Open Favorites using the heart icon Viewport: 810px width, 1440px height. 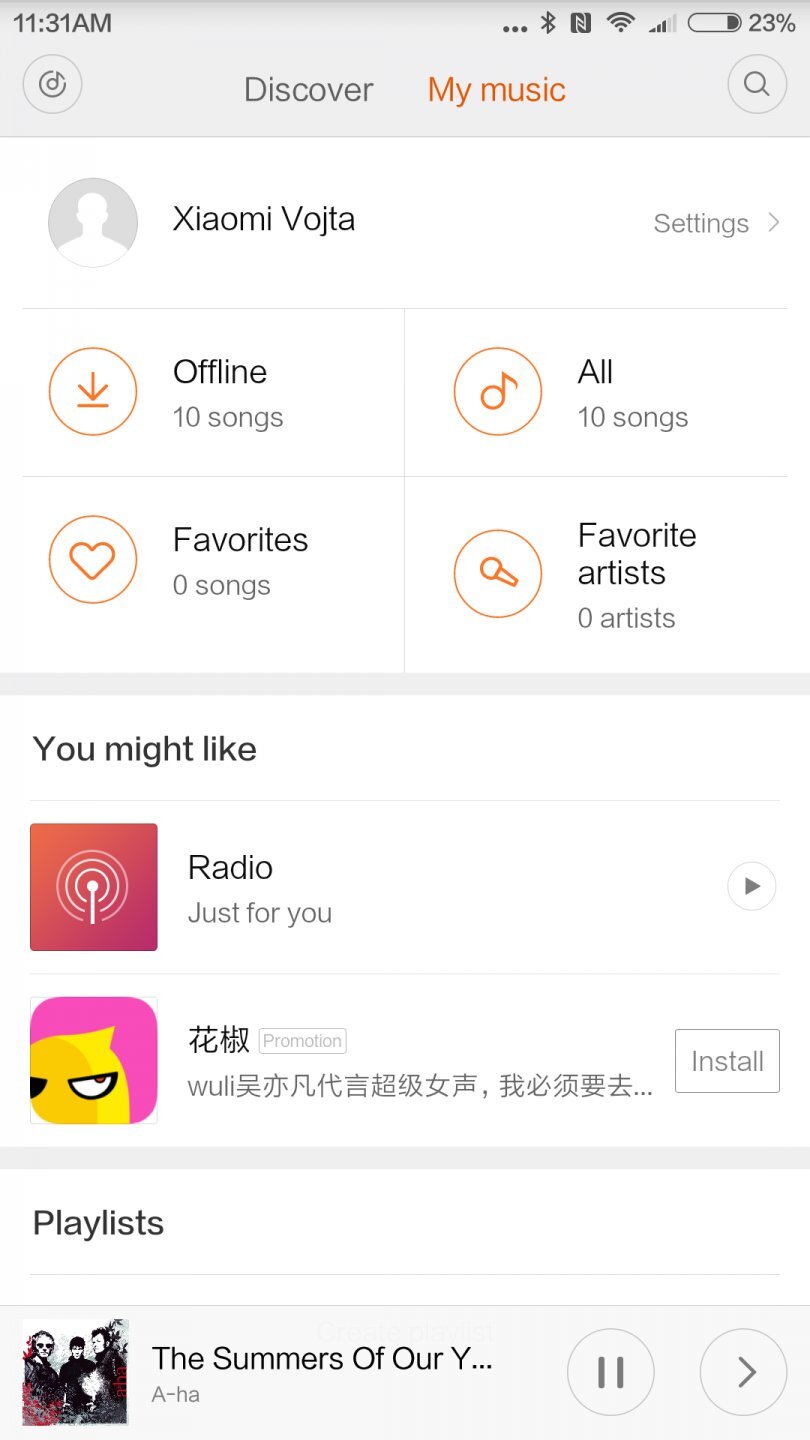(x=93, y=560)
